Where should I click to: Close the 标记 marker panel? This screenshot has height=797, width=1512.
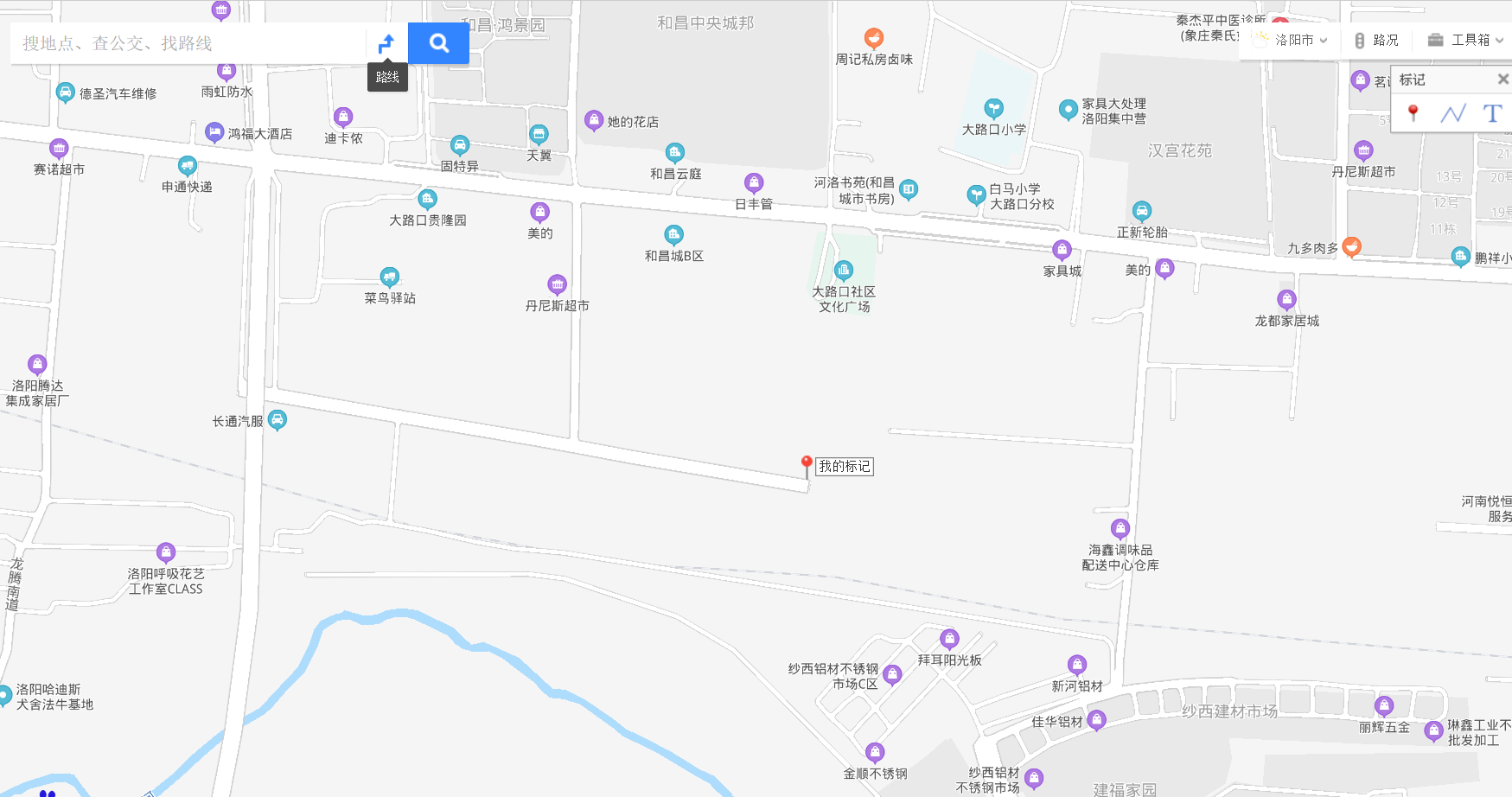tap(1502, 80)
